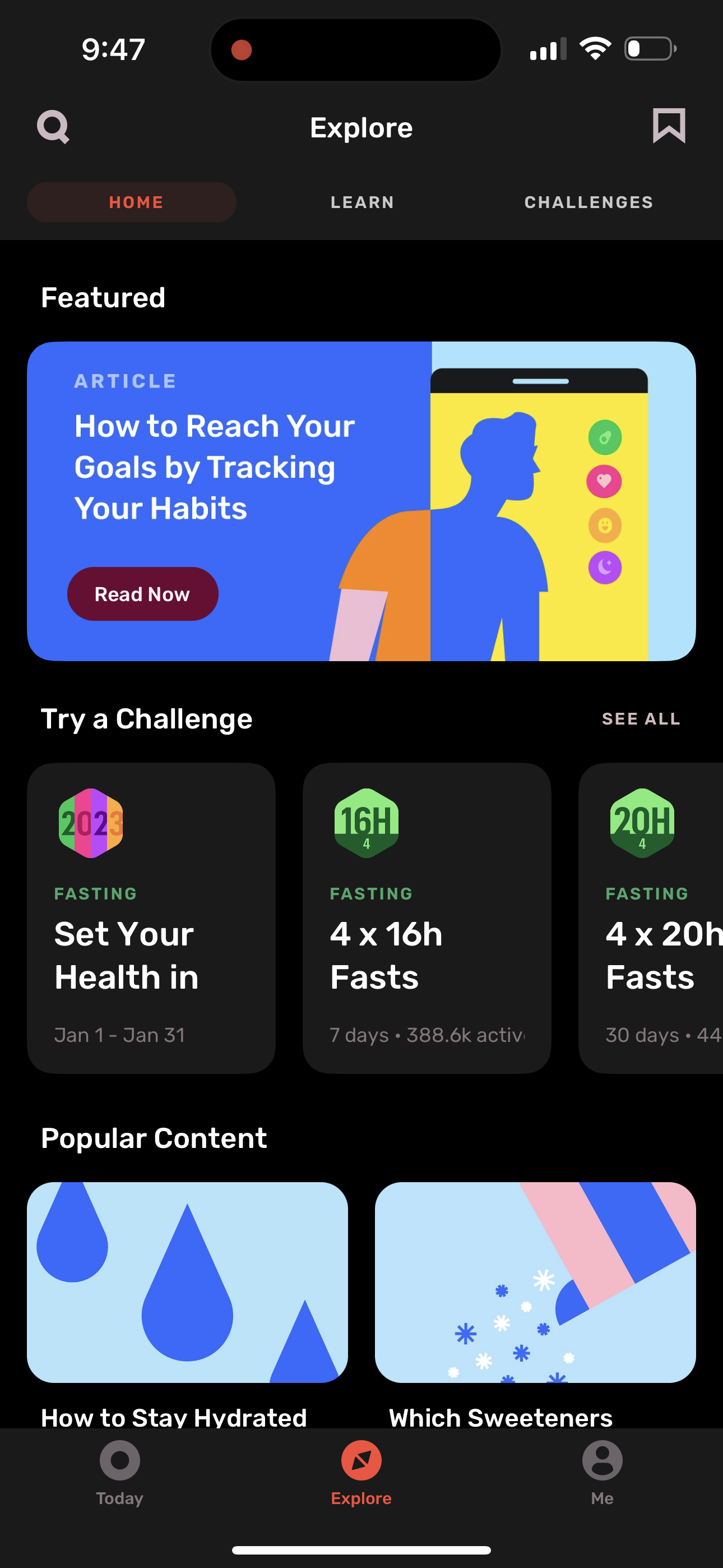Tap the Explore compass icon
Screen dimensions: 723x1568
coord(361,1461)
